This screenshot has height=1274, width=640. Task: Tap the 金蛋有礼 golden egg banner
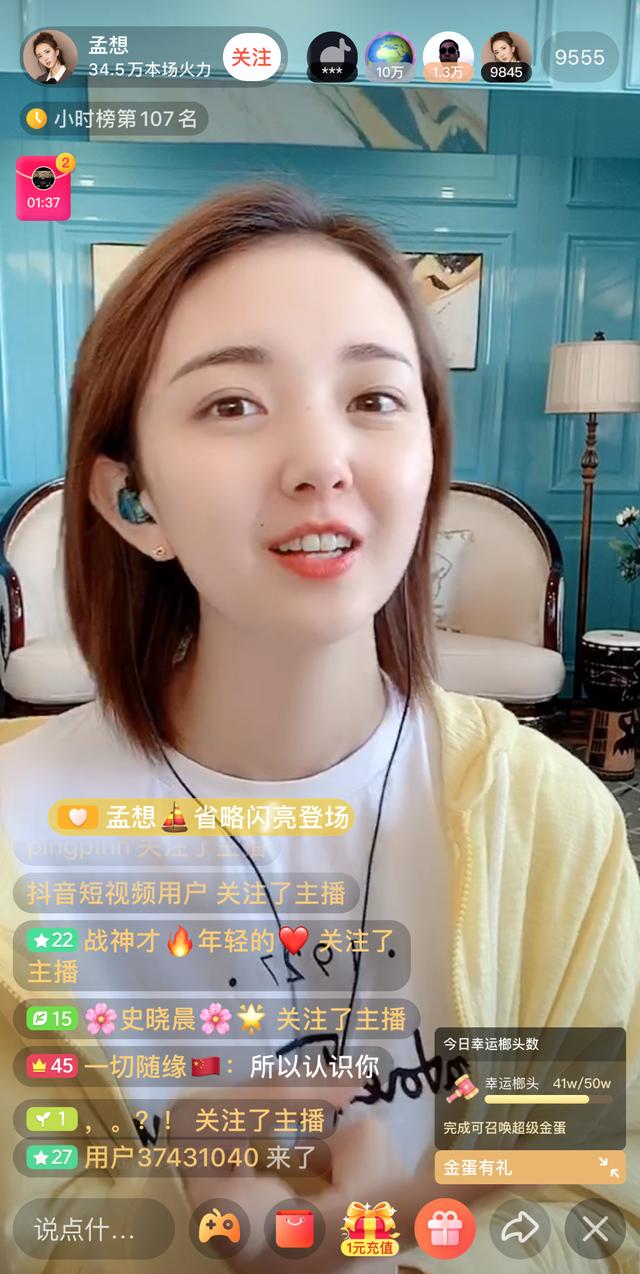[530, 1167]
